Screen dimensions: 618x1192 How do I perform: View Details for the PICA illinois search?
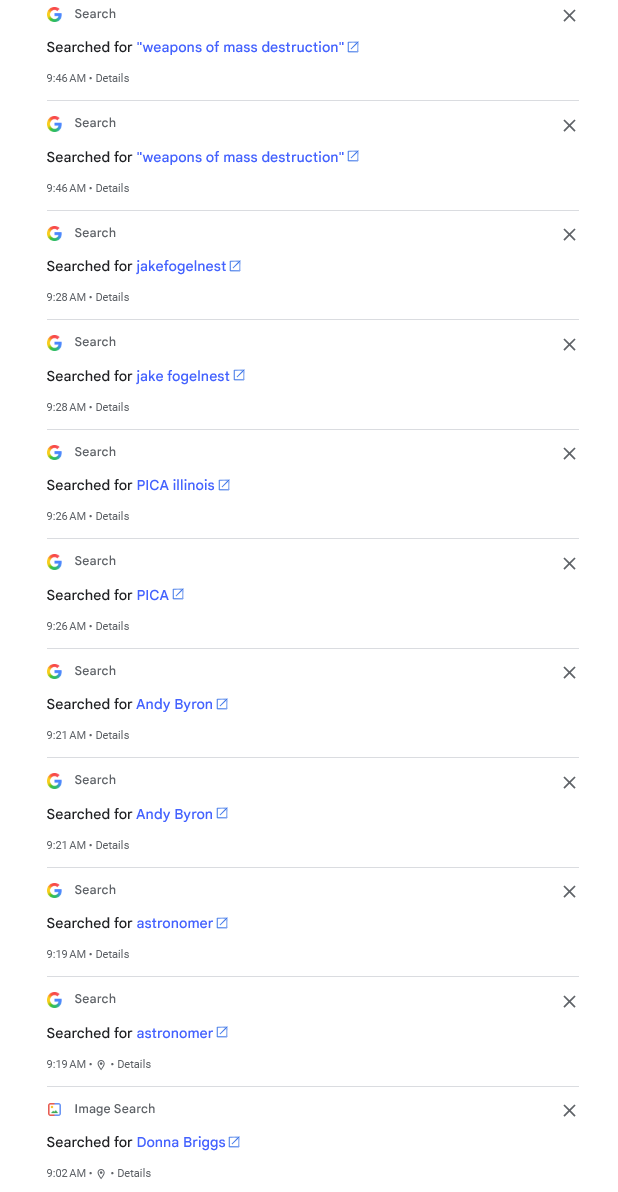click(113, 516)
